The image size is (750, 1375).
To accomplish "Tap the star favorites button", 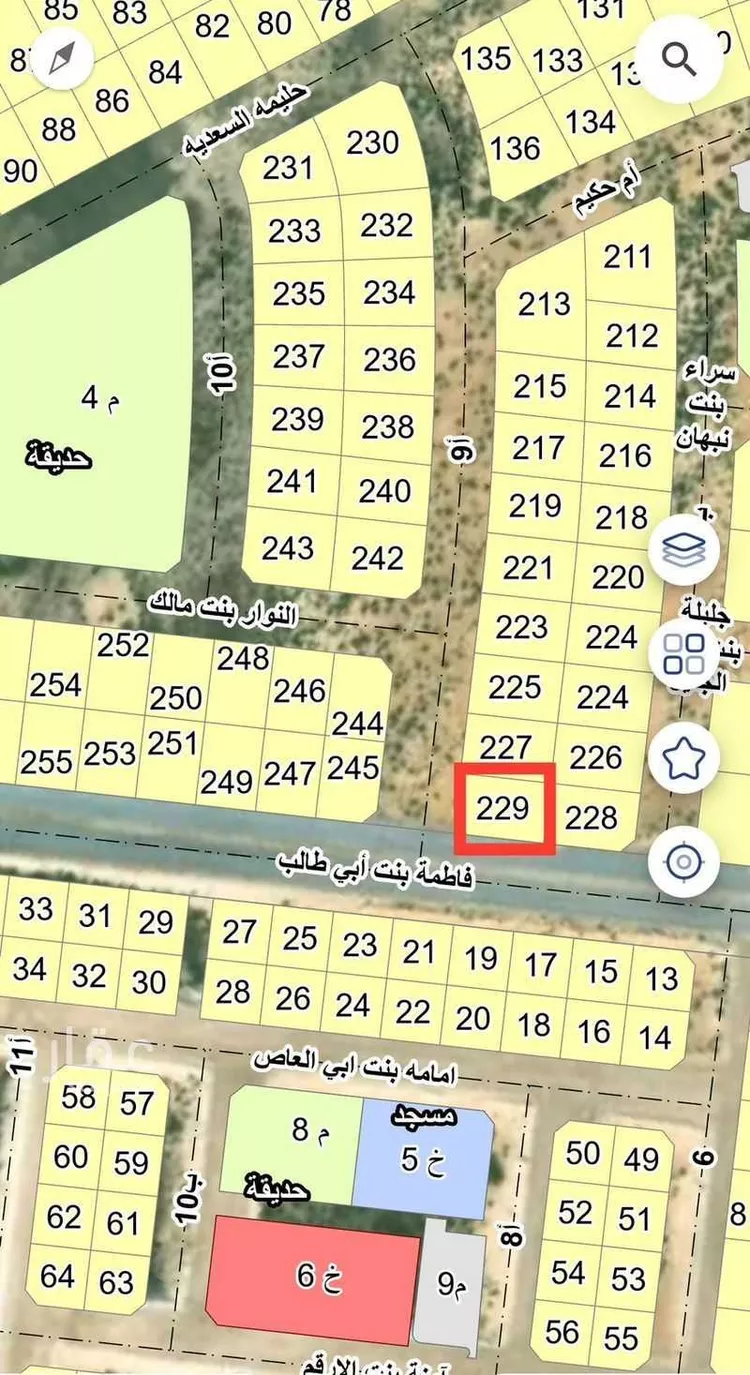I will tap(684, 759).
